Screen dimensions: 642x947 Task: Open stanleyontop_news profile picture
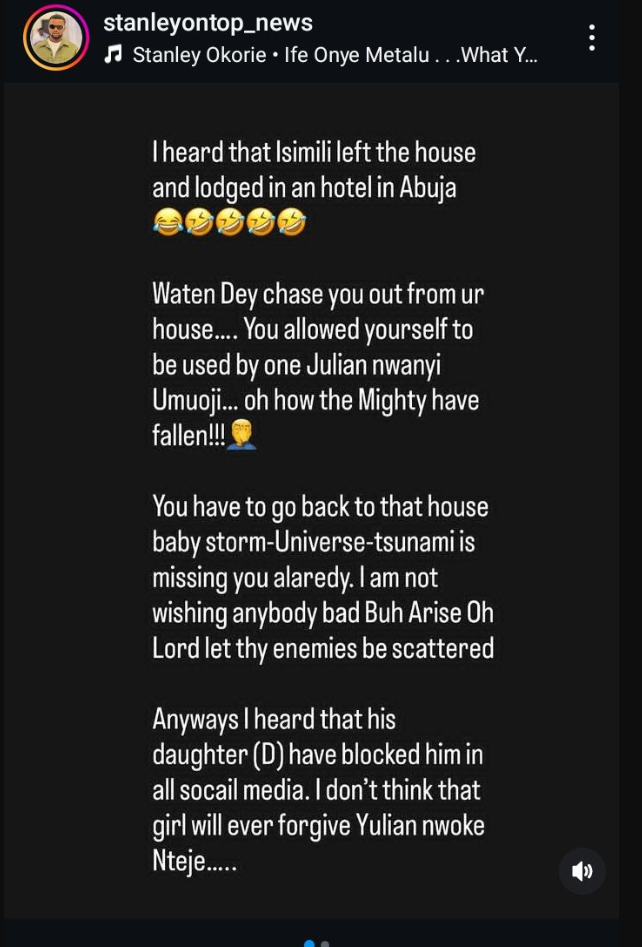56,38
